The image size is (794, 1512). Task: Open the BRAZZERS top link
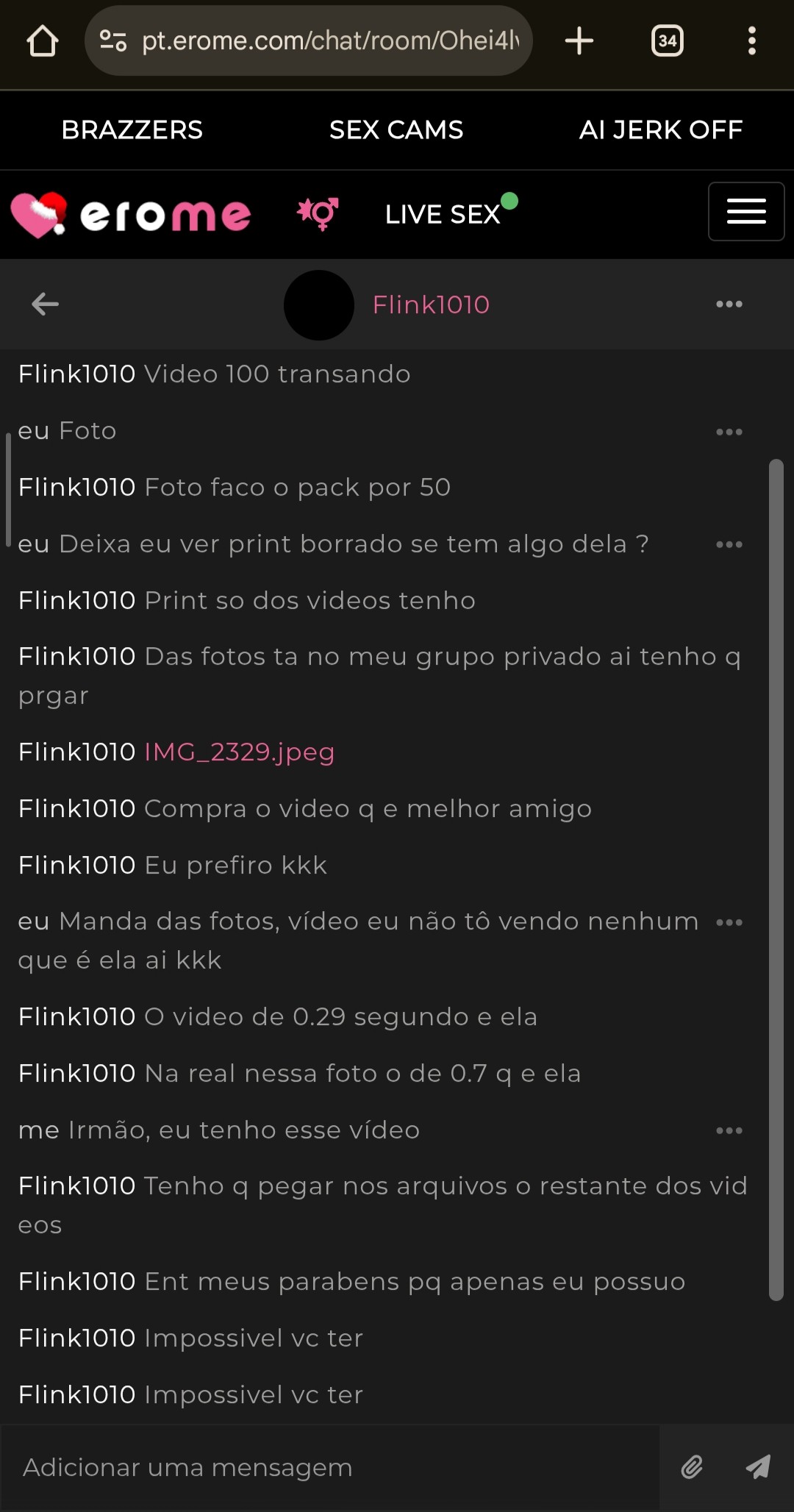coord(132,130)
